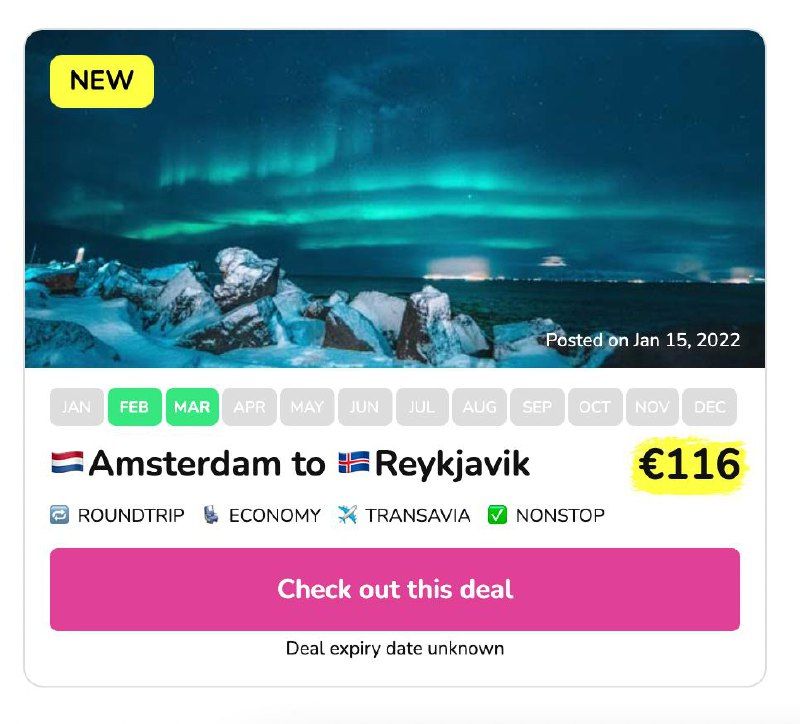Viewport: 800px width, 724px height.
Task: Open the Amsterdam to Reykjavik deal photo
Action: 395,200
